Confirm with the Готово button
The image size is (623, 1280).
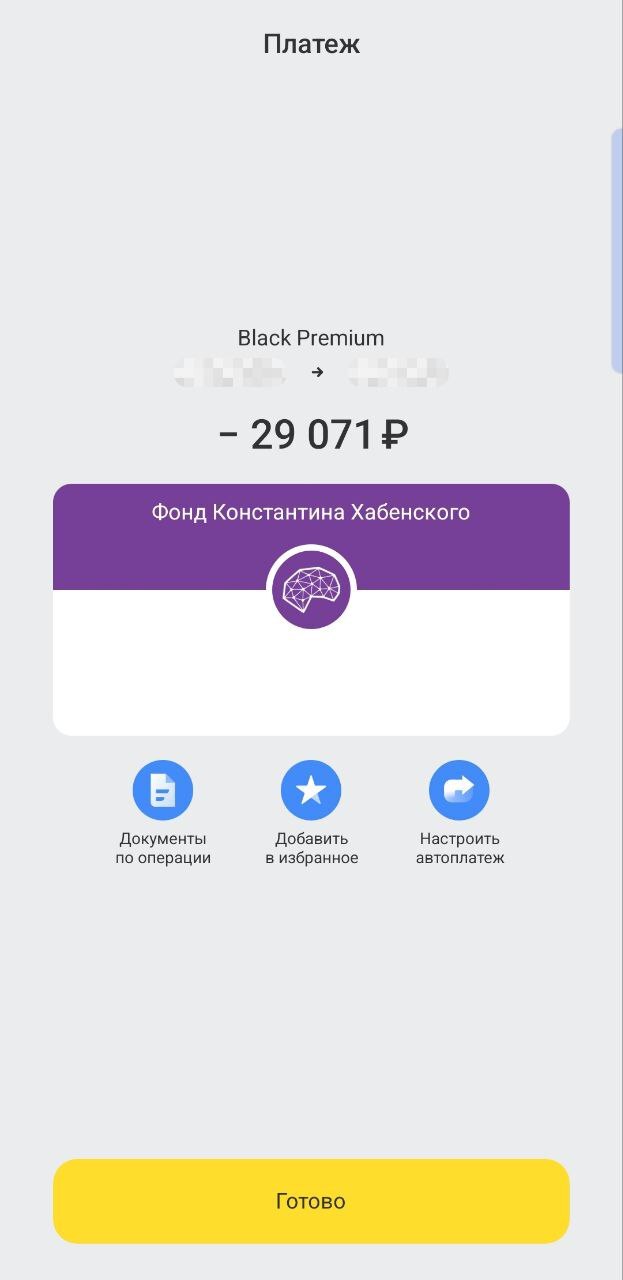[x=311, y=1201]
